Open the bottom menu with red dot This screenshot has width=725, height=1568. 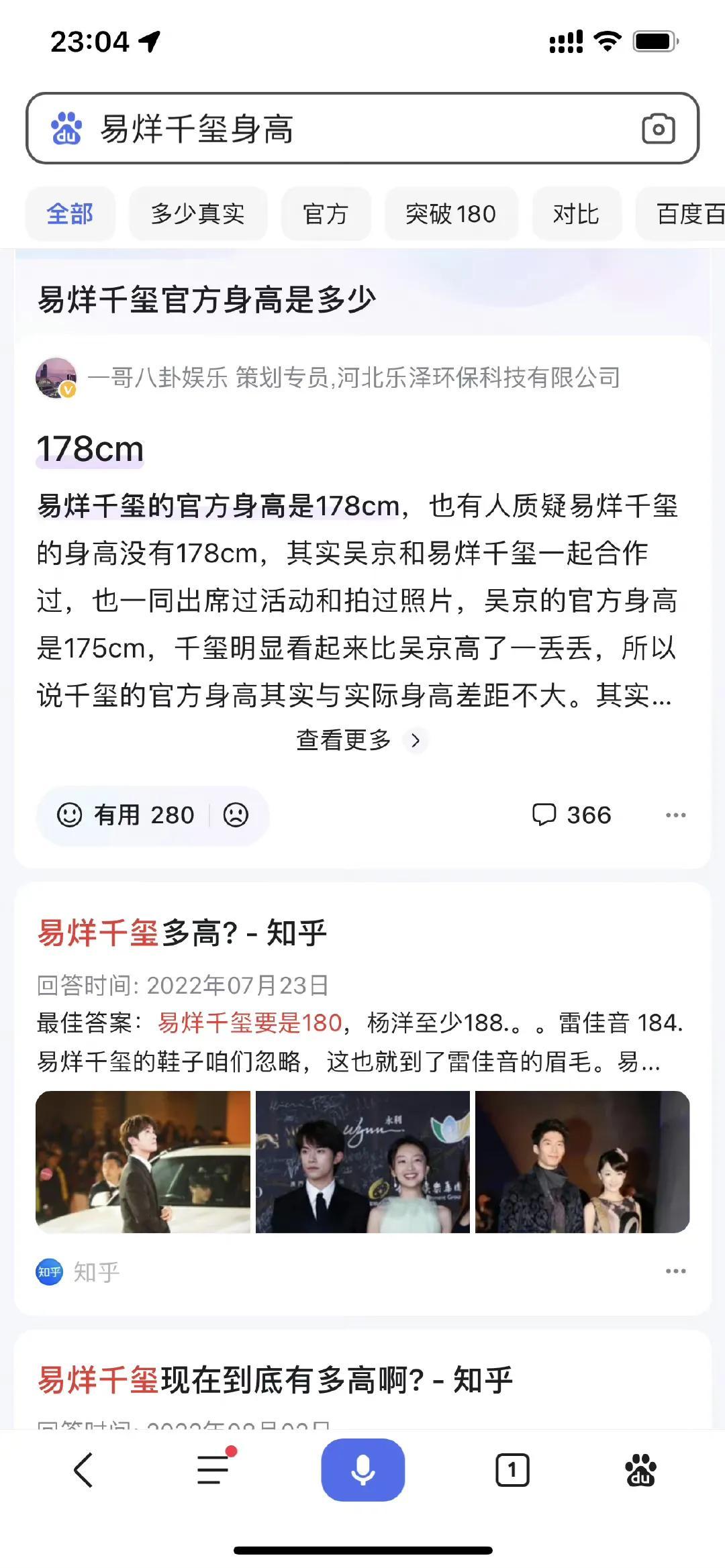coord(215,1470)
